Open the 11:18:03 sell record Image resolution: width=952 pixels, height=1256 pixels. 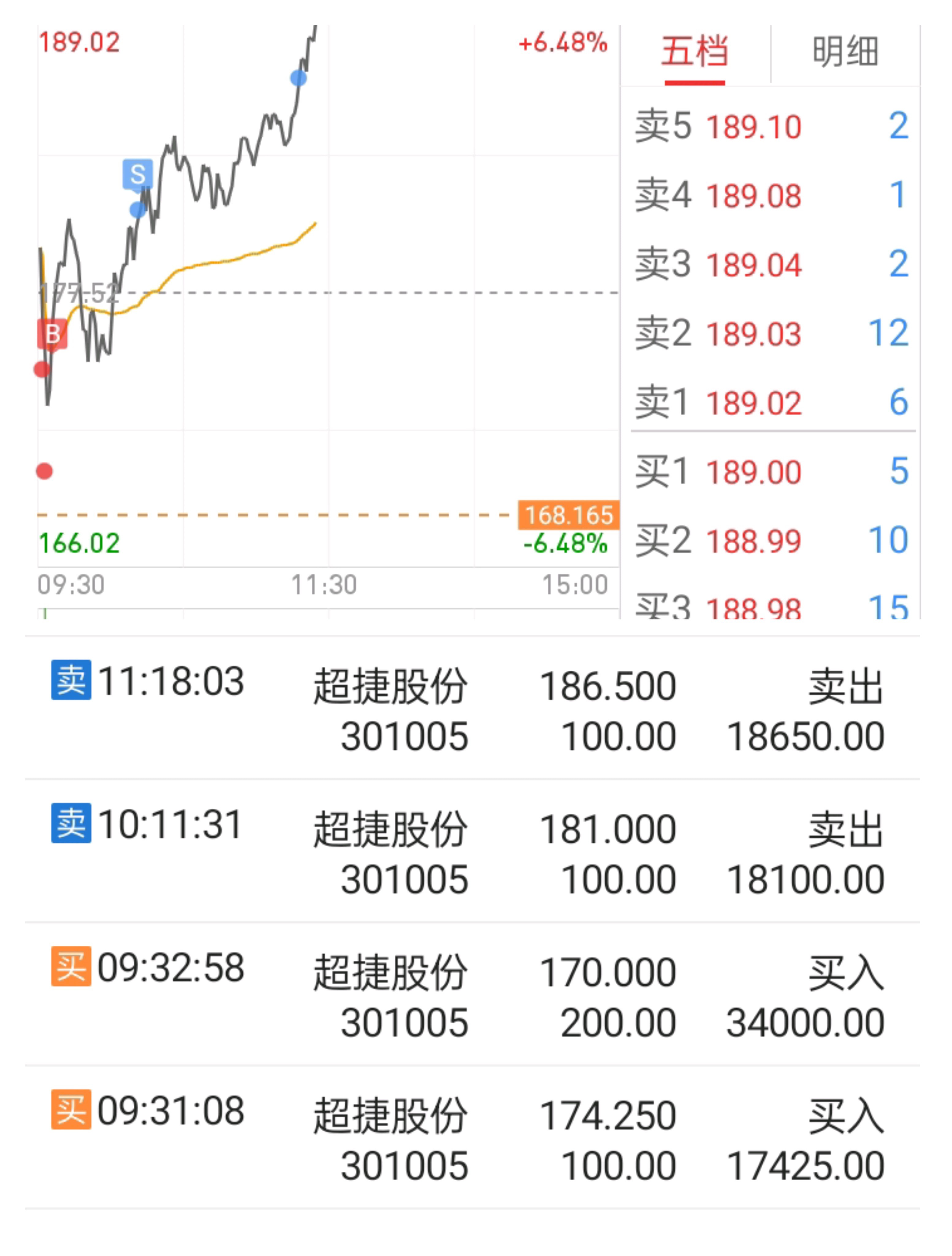(x=472, y=708)
